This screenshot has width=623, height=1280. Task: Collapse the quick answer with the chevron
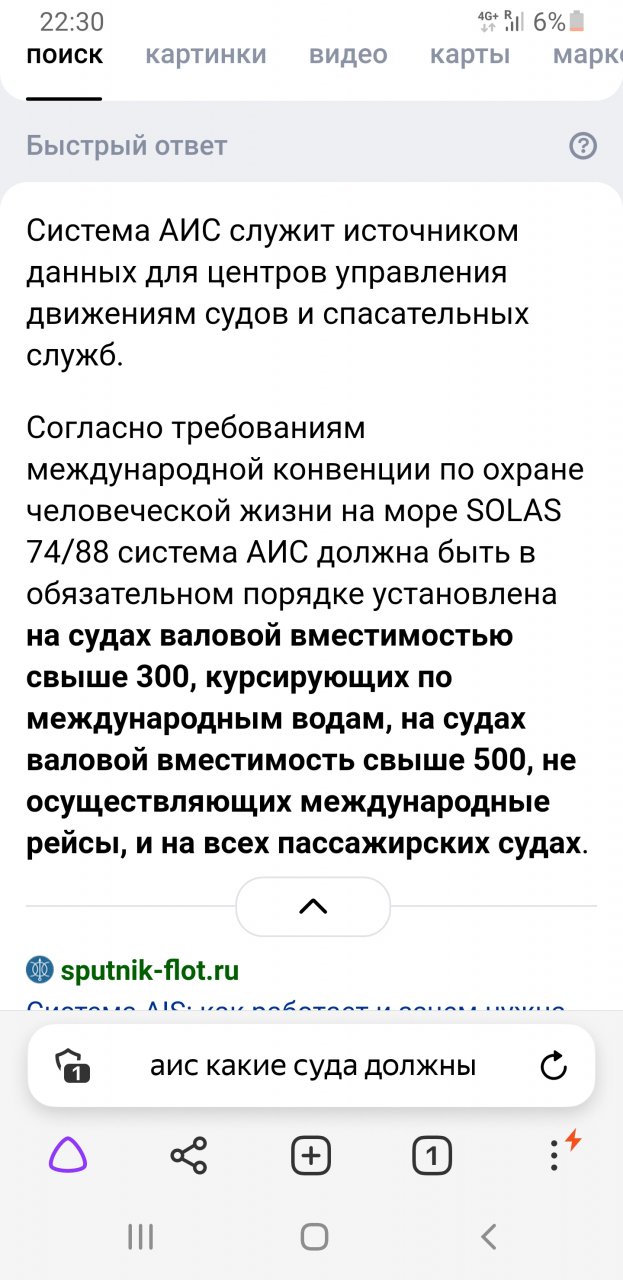click(312, 906)
